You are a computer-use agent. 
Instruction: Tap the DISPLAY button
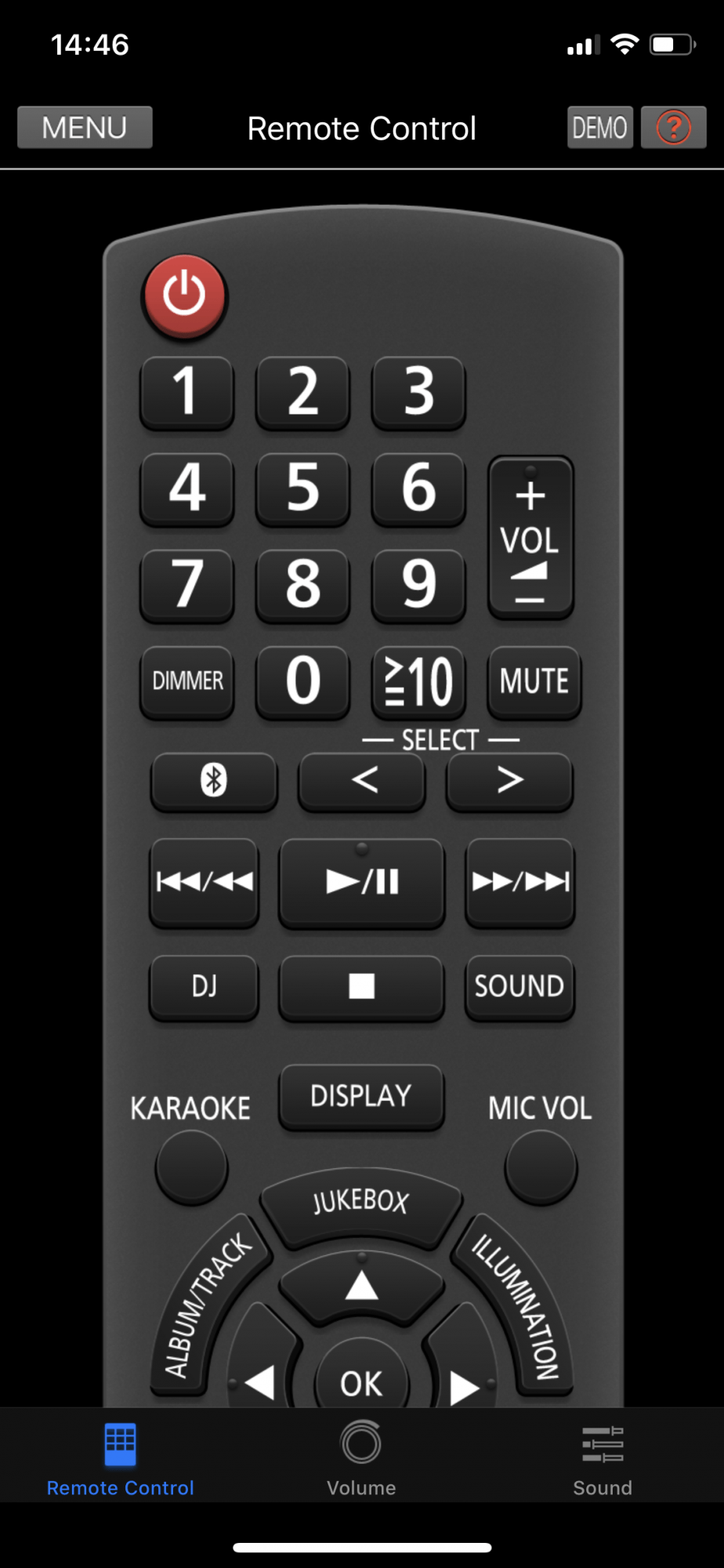[x=361, y=1095]
